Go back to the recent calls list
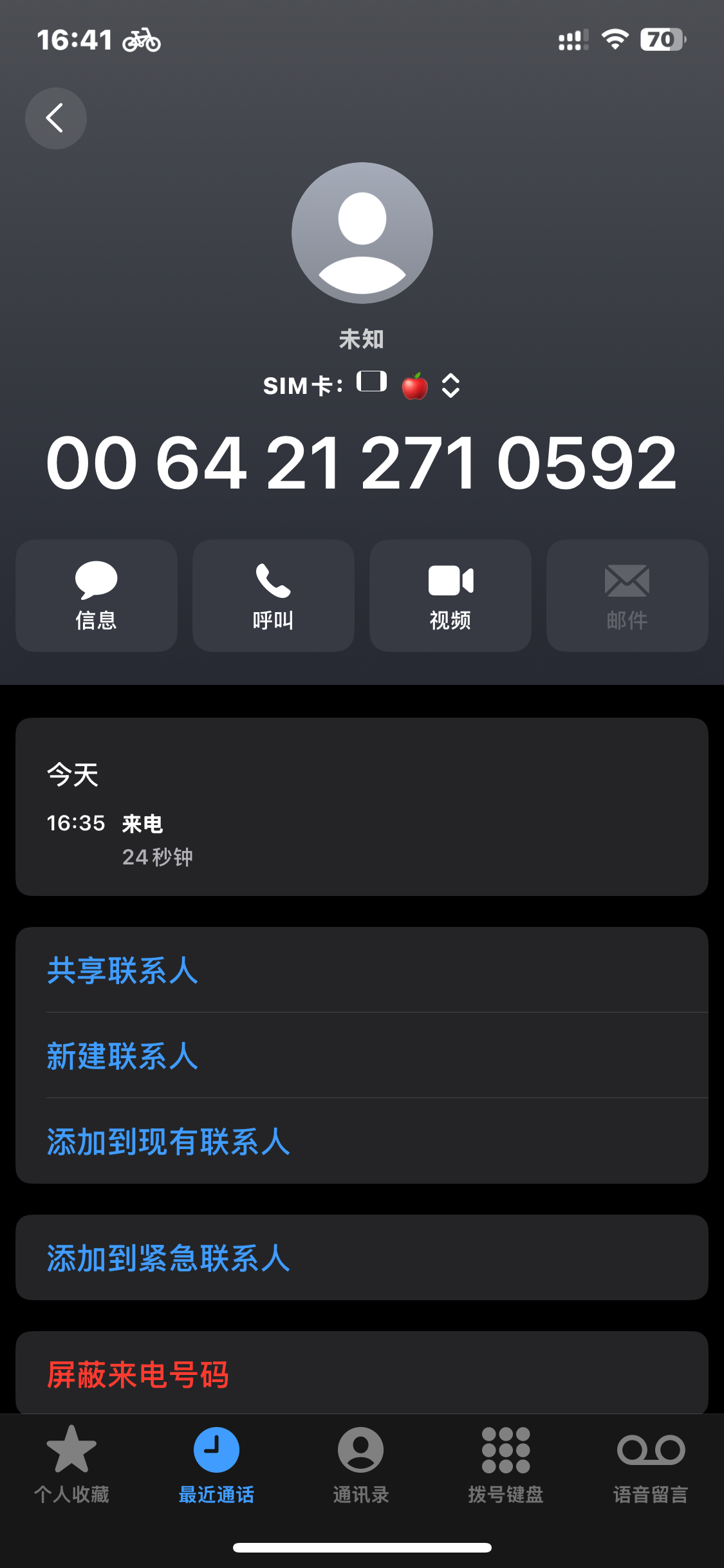Screen dimensions: 724x1568 tap(55, 118)
